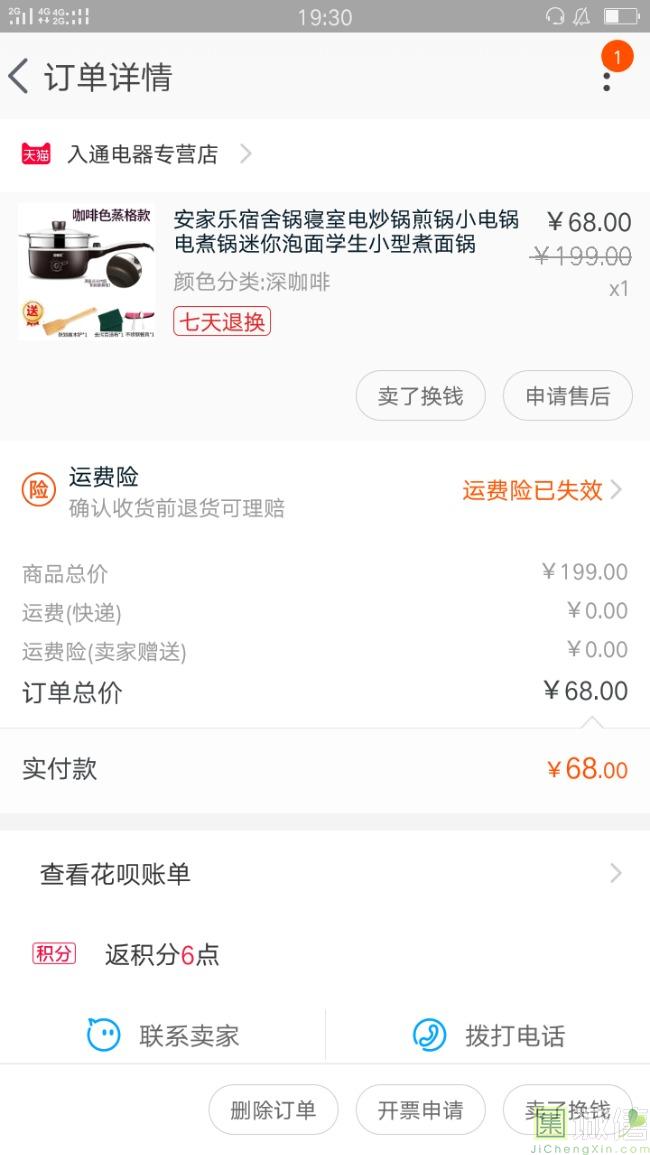Tap 拨打电话 to call the seller

488,1035
